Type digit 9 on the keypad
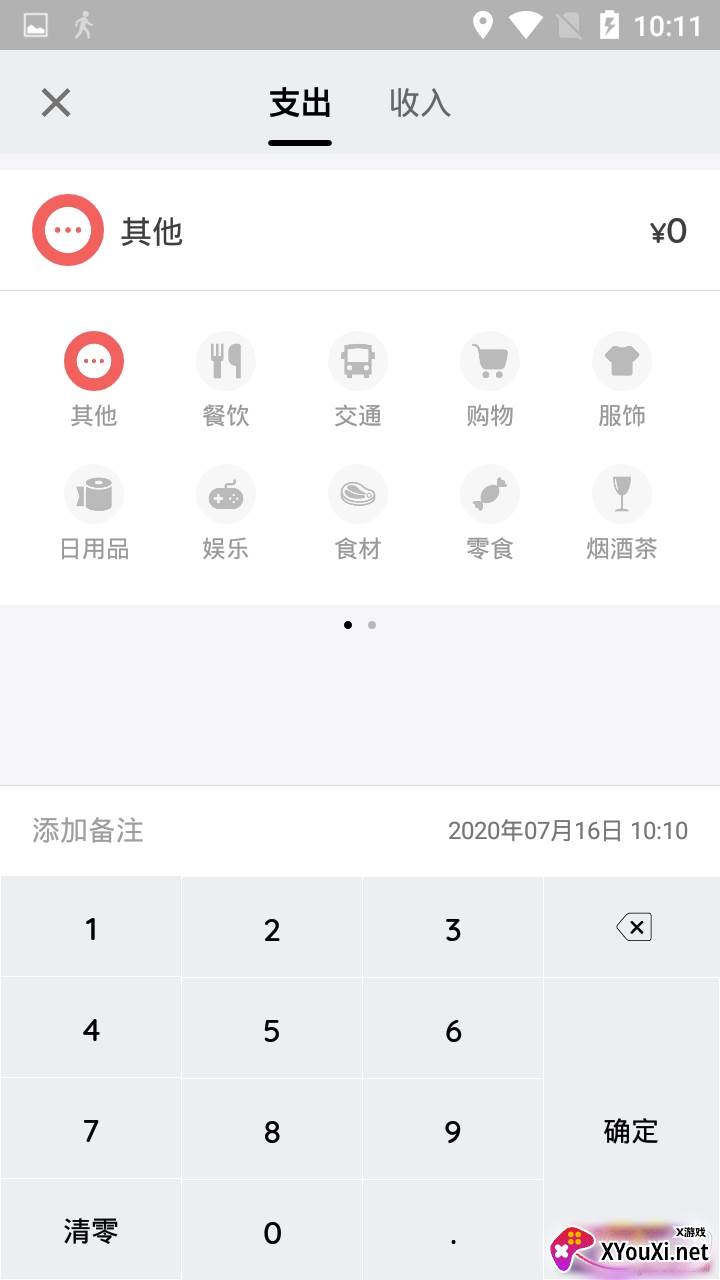Viewport: 720px width, 1280px height. (x=453, y=1131)
